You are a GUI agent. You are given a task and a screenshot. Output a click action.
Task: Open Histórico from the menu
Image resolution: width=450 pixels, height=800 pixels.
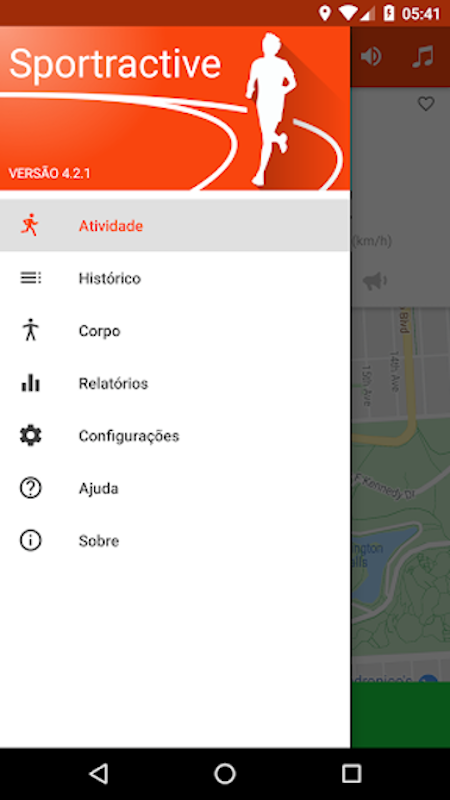[x=175, y=278]
